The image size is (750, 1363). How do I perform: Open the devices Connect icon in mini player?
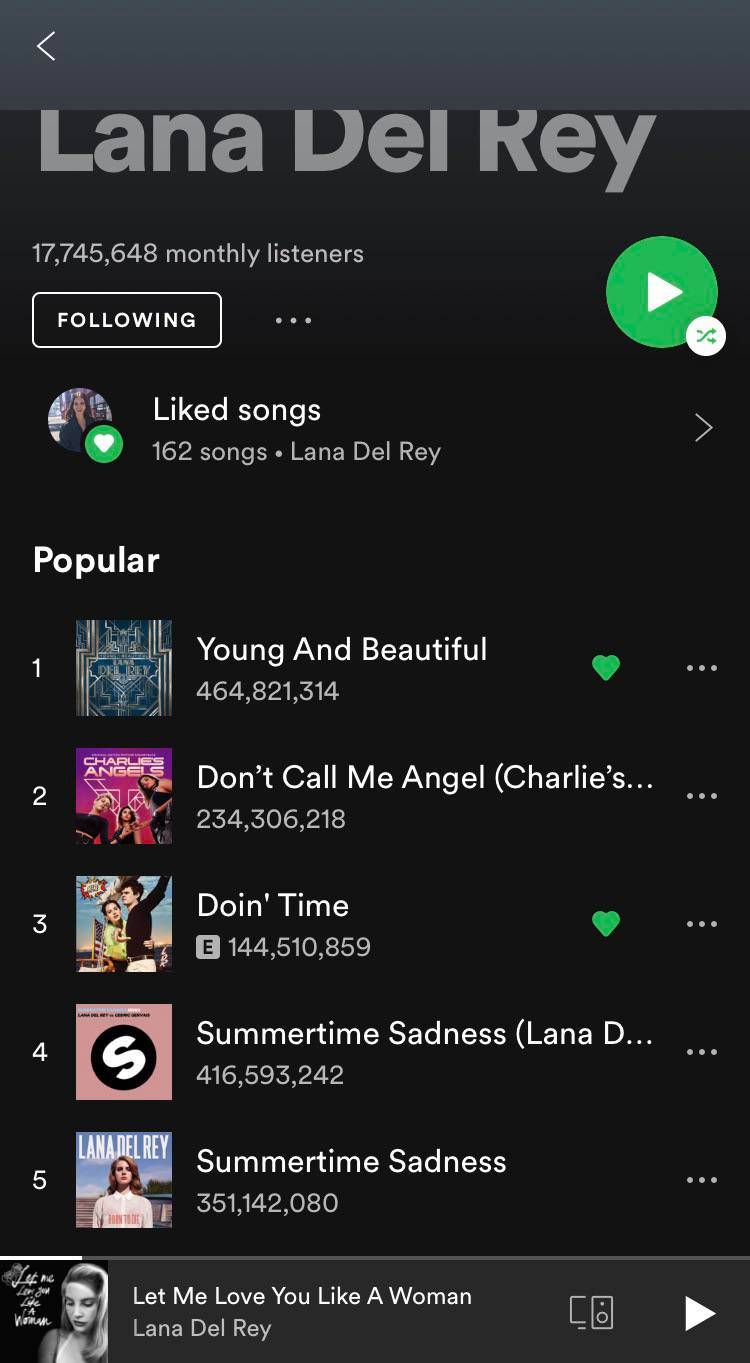pos(590,1312)
